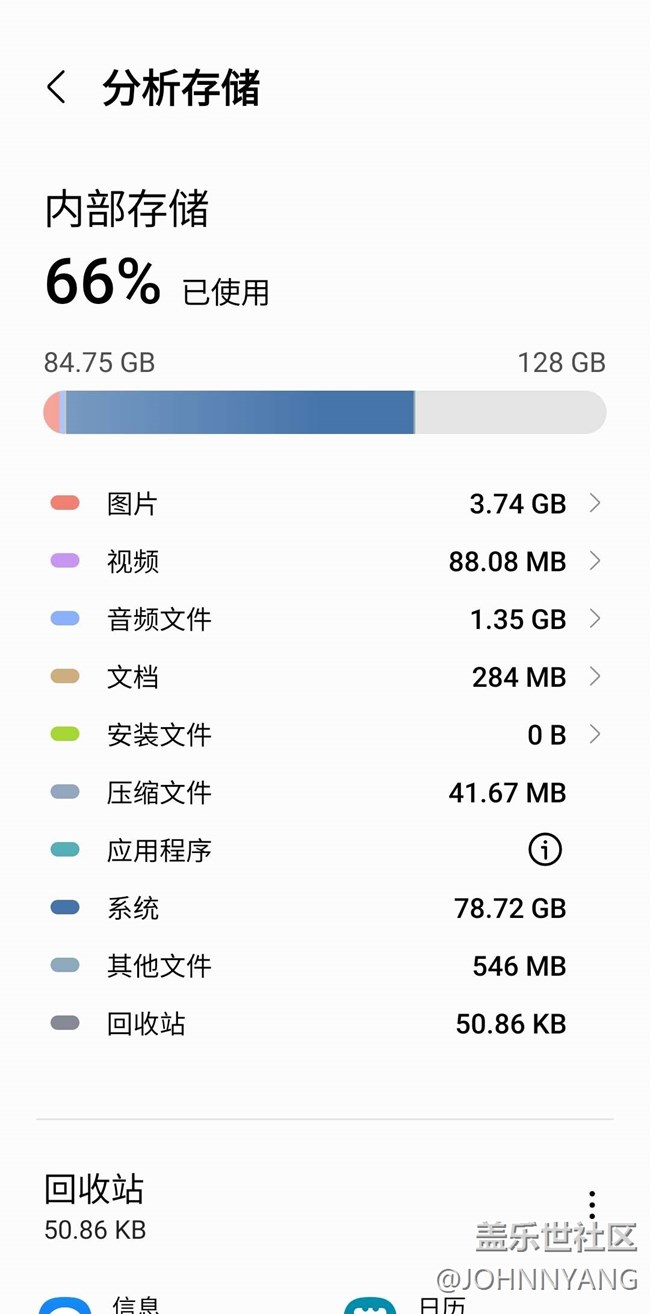The height and width of the screenshot is (1314, 650).
Task: Go back from 分析存储 screen
Action: [x=56, y=88]
